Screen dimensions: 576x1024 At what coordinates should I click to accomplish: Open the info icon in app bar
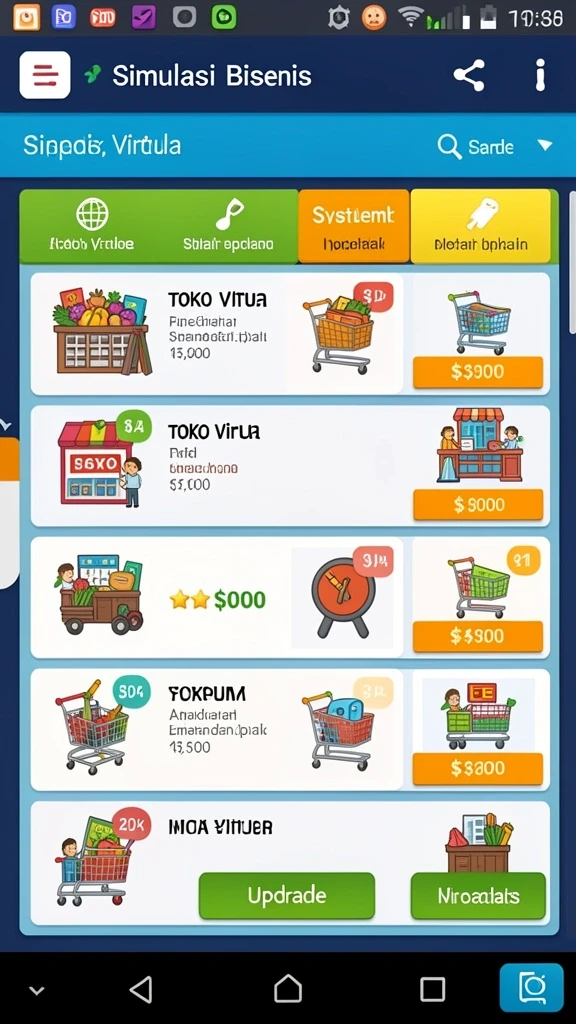click(540, 75)
